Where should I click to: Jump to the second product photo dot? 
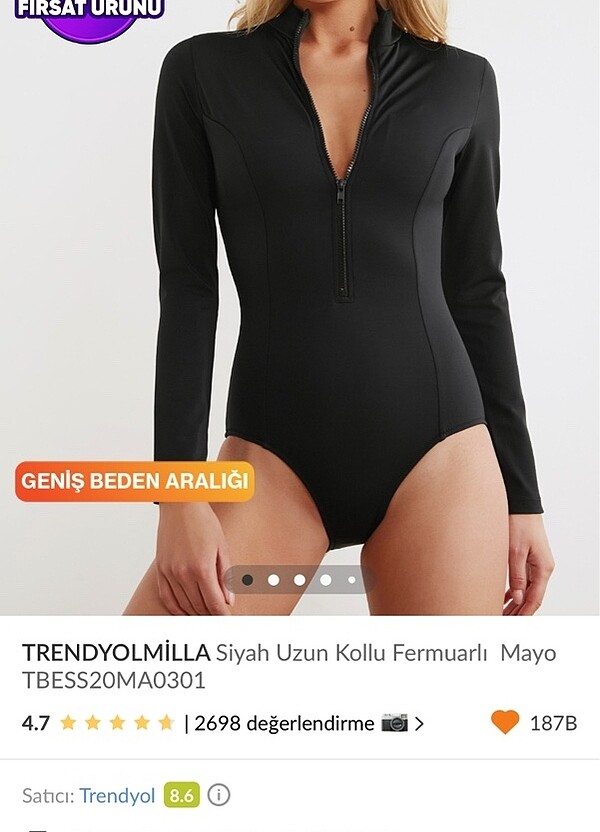pos(274,579)
